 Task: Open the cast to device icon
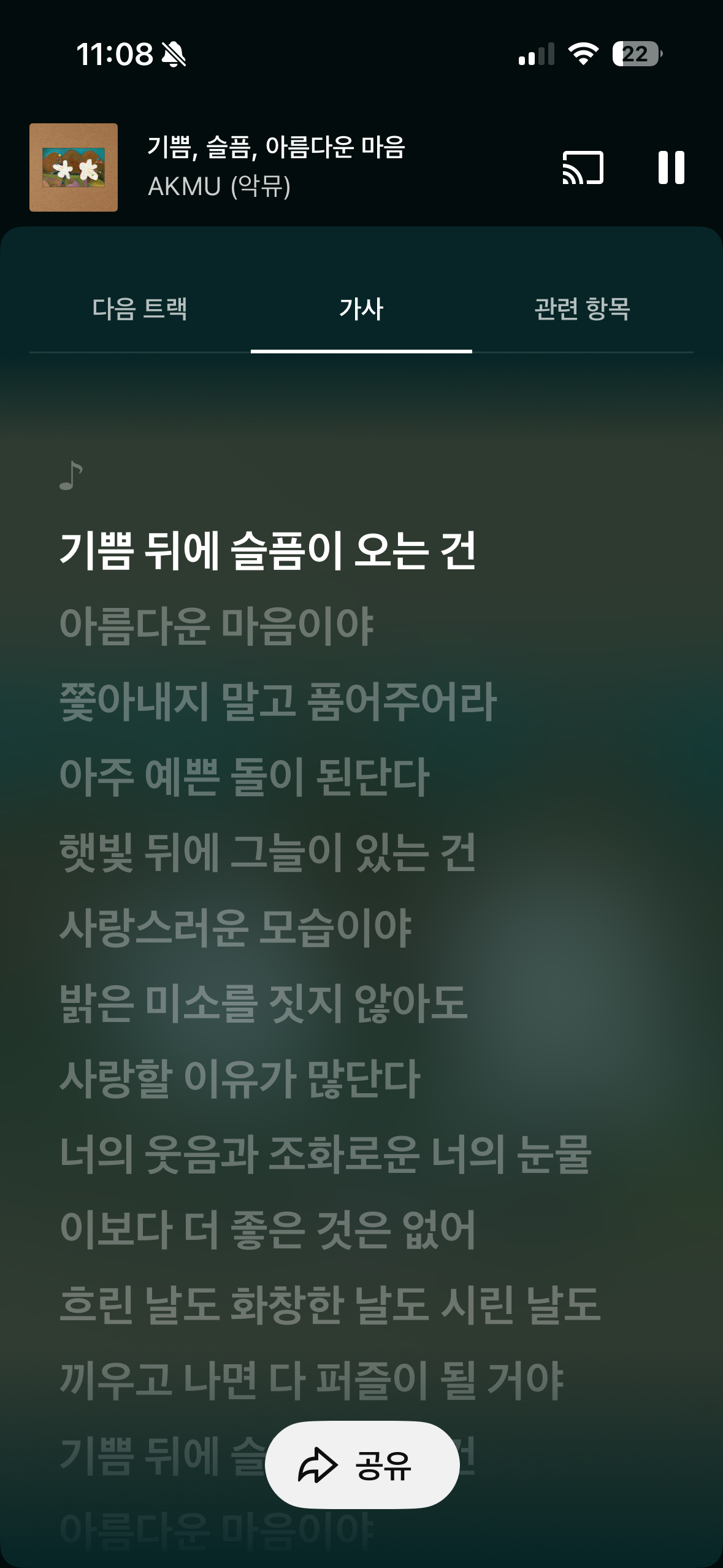click(x=583, y=167)
